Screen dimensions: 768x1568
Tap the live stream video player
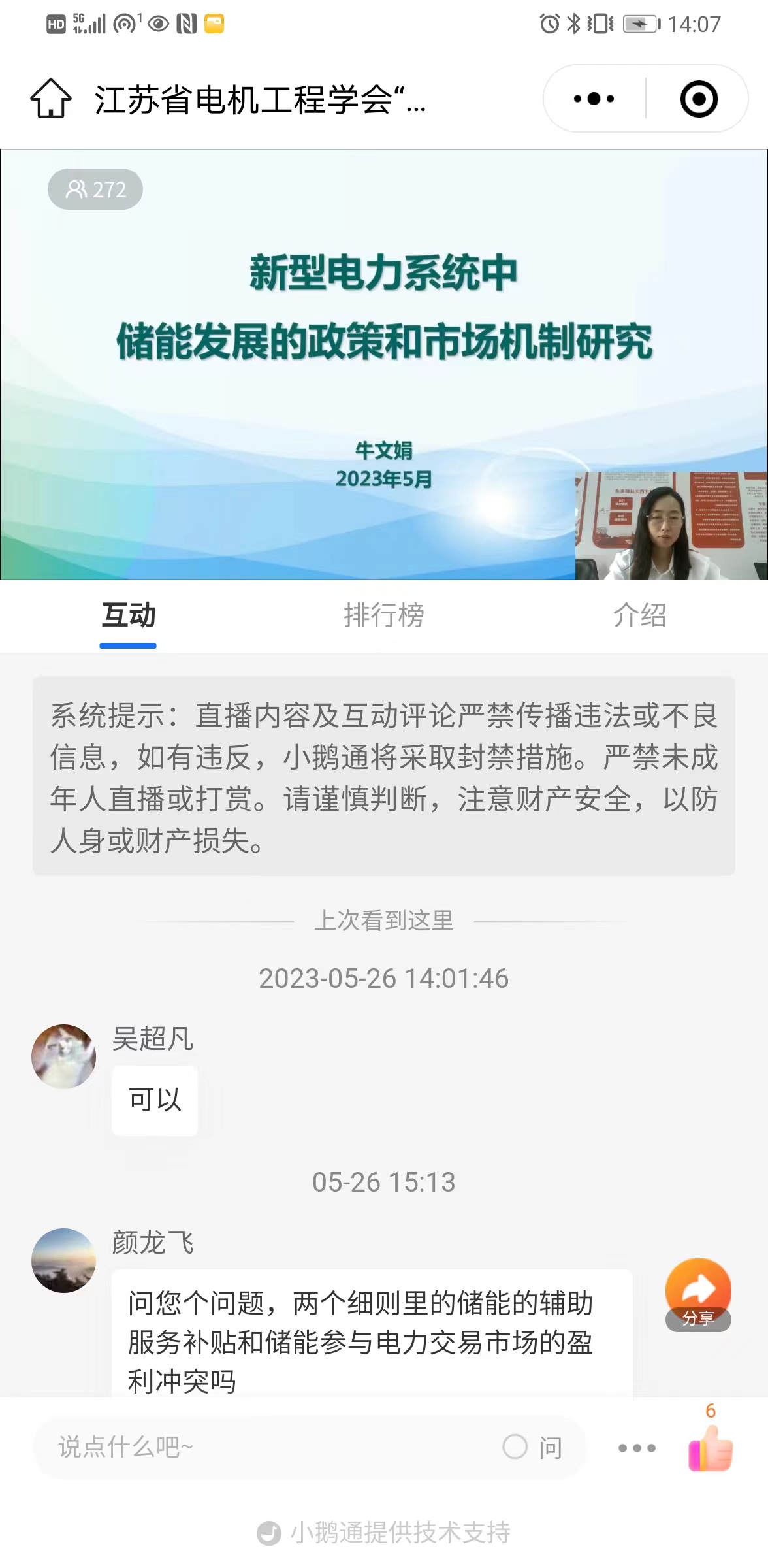[384, 364]
